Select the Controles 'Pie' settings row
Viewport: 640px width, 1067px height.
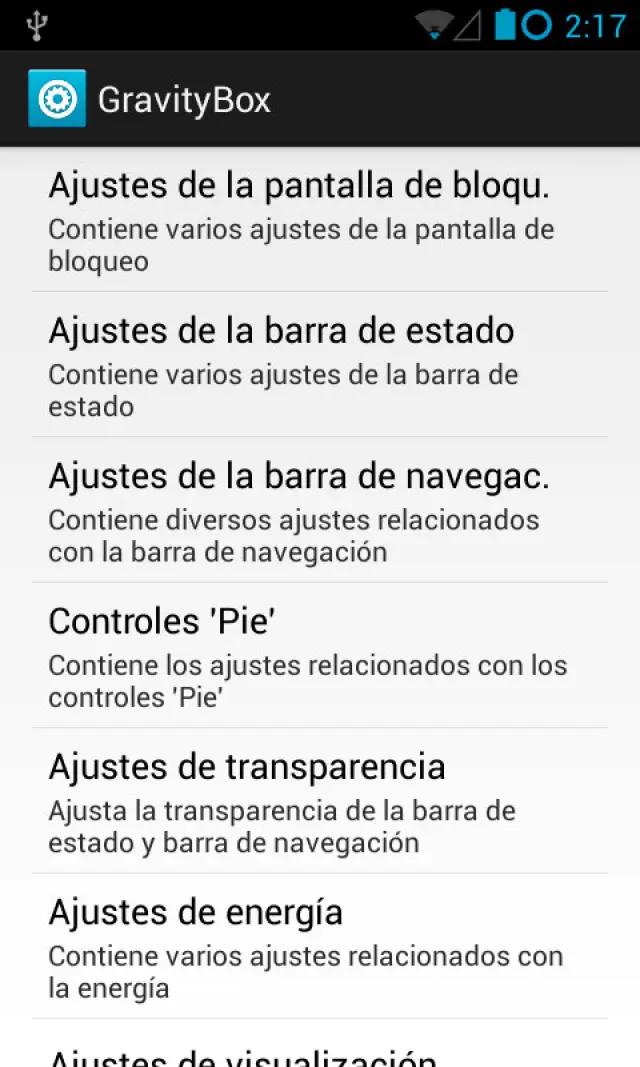click(320, 655)
